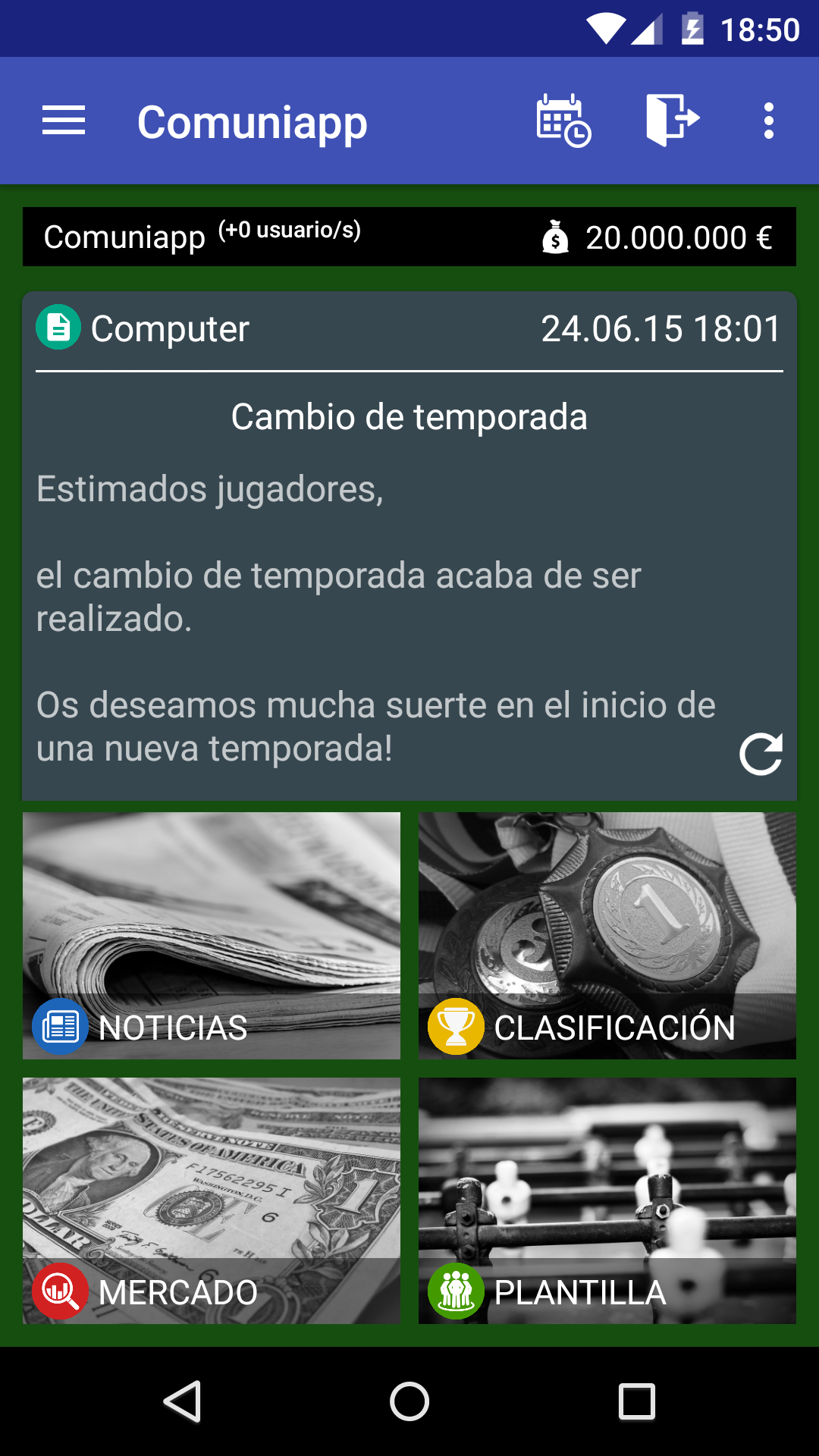Open the hamburger navigation drawer

[x=64, y=121]
